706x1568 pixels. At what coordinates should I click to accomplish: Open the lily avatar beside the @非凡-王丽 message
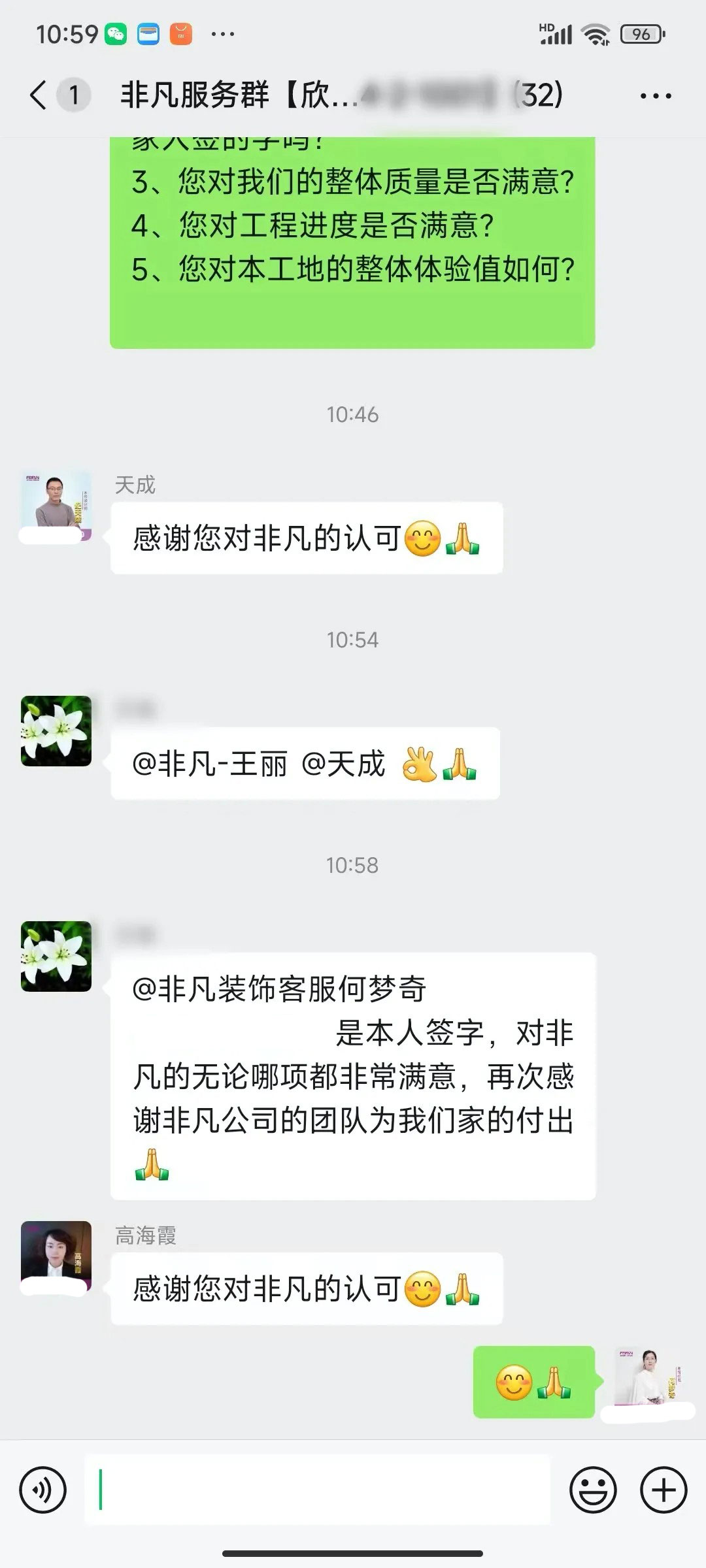click(x=56, y=730)
